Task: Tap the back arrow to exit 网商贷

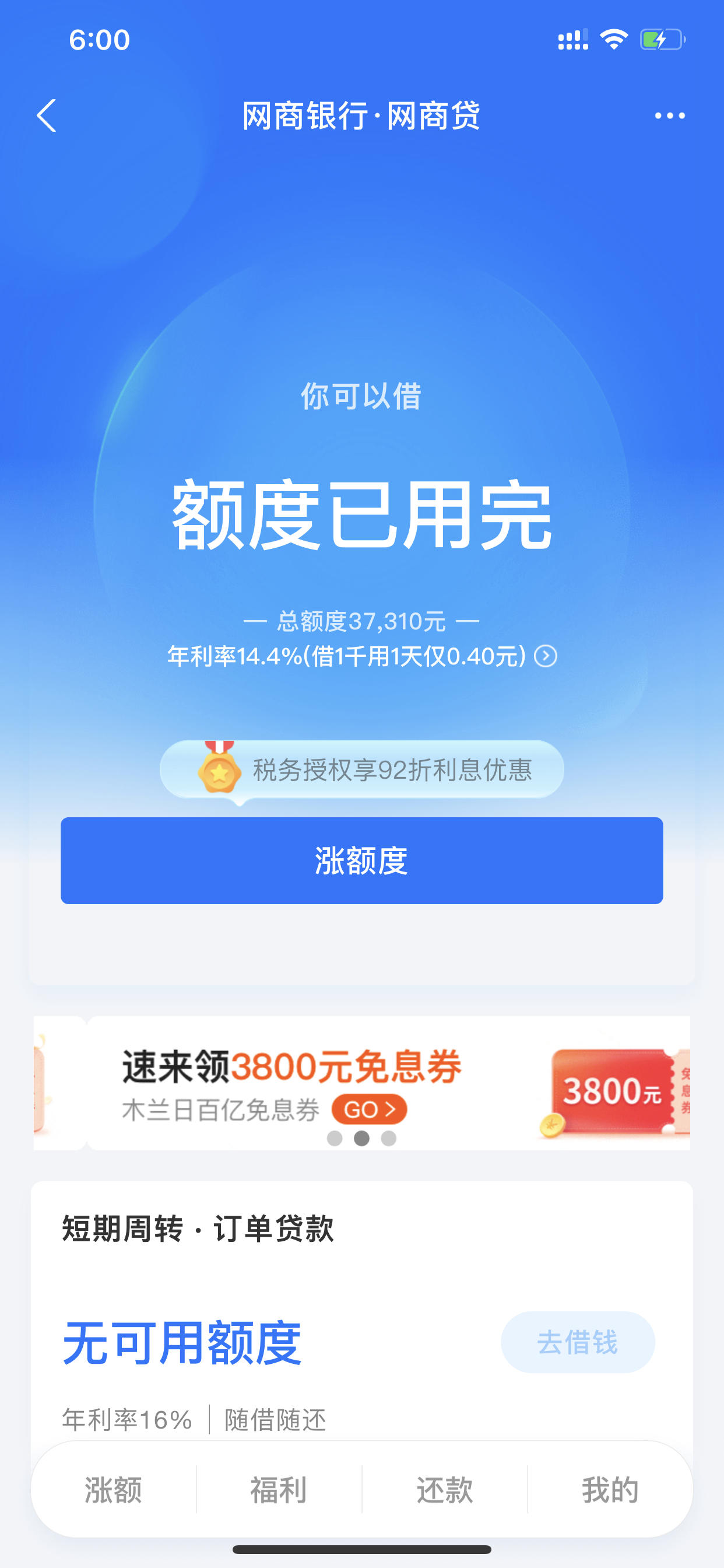Action: 46,116
